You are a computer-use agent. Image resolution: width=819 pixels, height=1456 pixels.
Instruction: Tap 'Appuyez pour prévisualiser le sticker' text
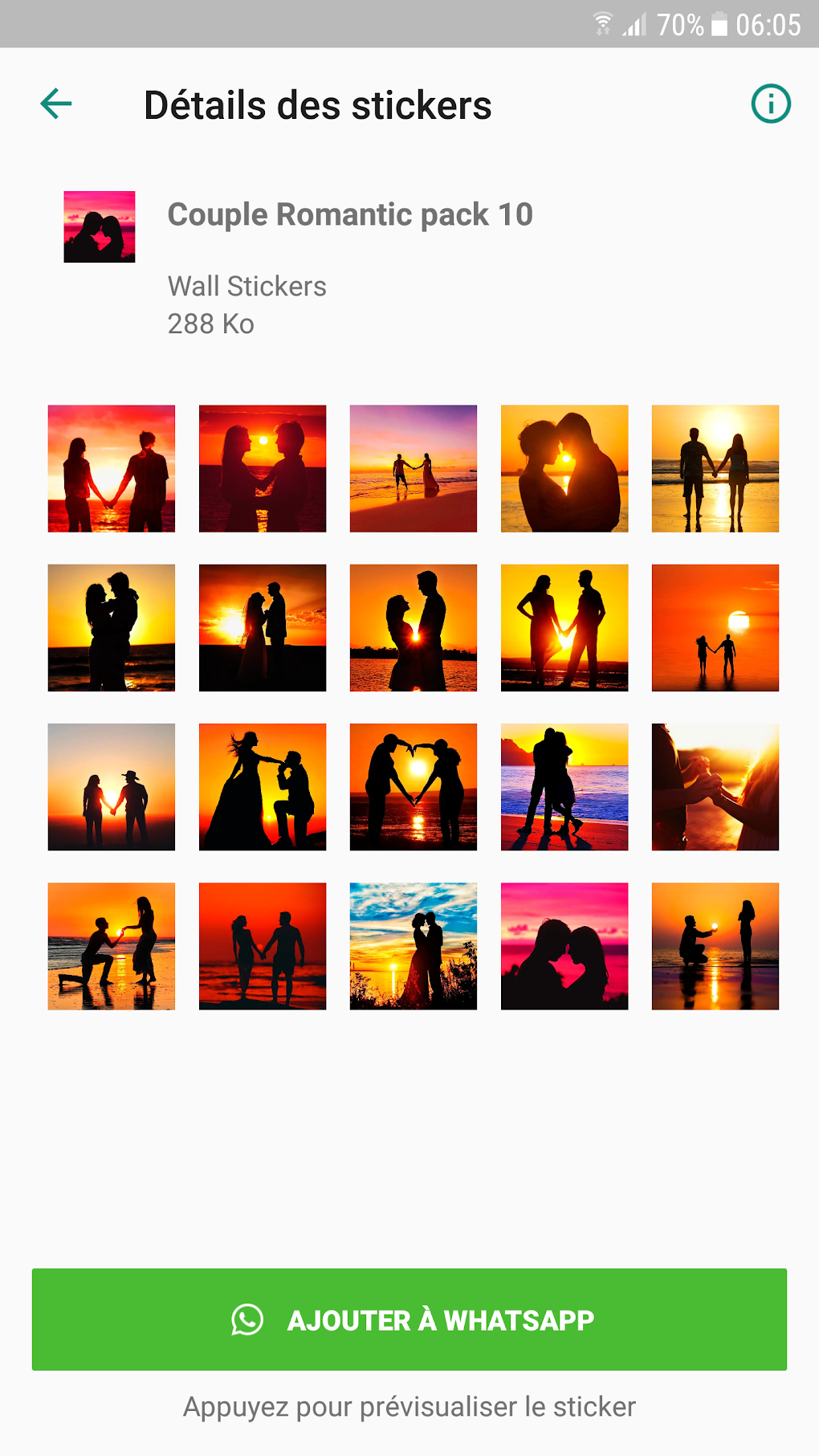(x=409, y=1405)
